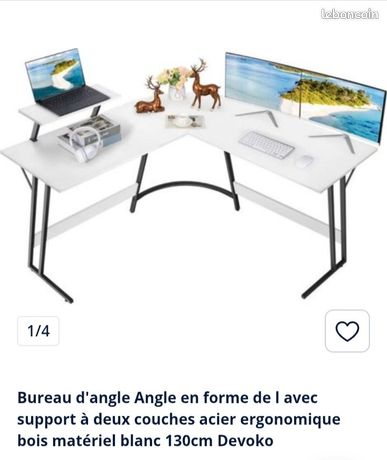Save this desk listing to favorites
Image resolution: width=387 pixels, height=460 pixels.
[x=347, y=331]
